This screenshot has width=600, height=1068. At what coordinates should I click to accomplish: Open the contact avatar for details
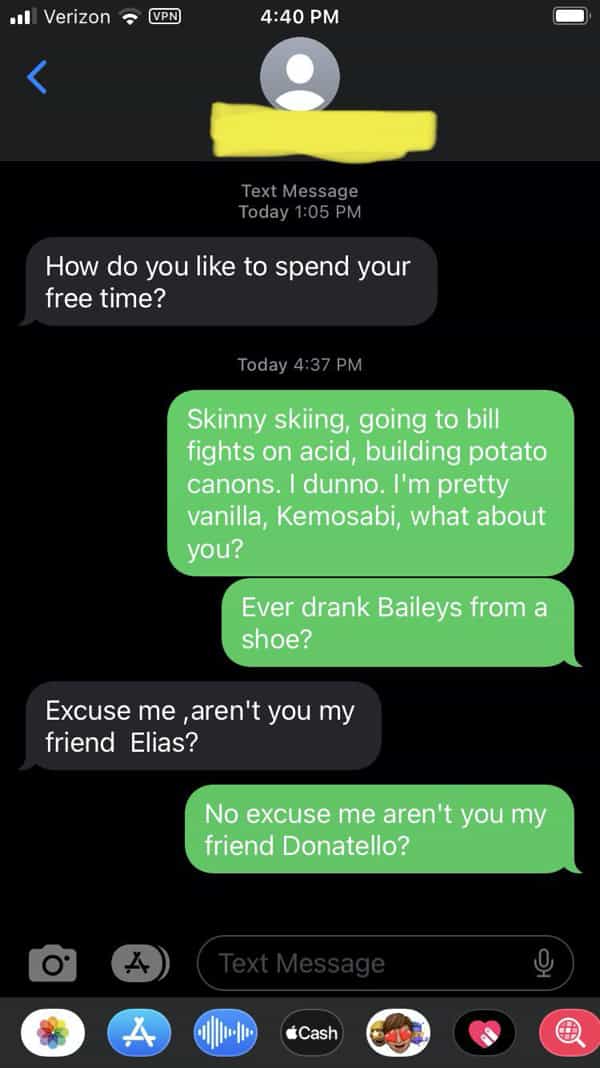coord(299,74)
